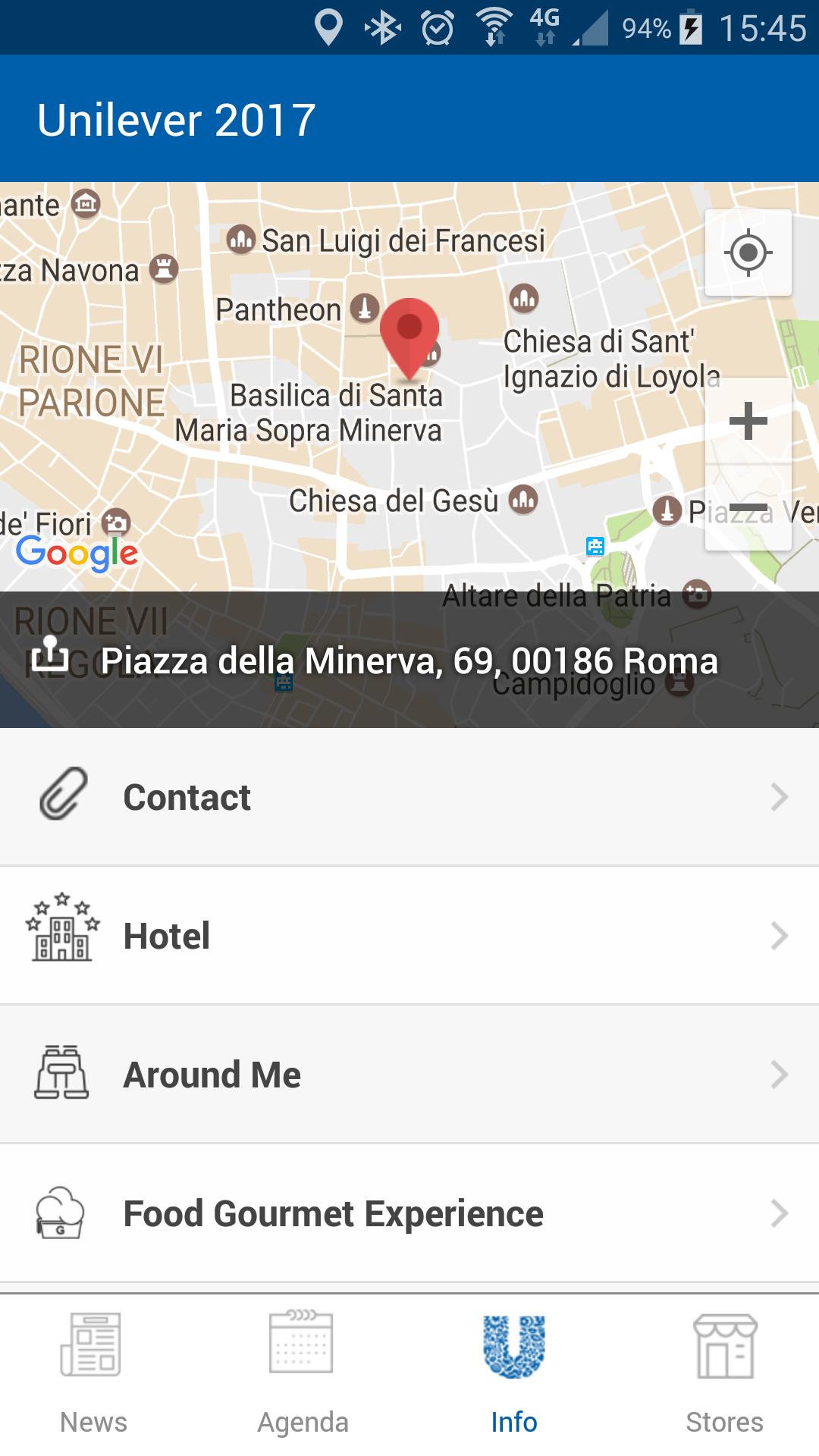
Task: Switch to the News tab
Action: pos(93,1374)
